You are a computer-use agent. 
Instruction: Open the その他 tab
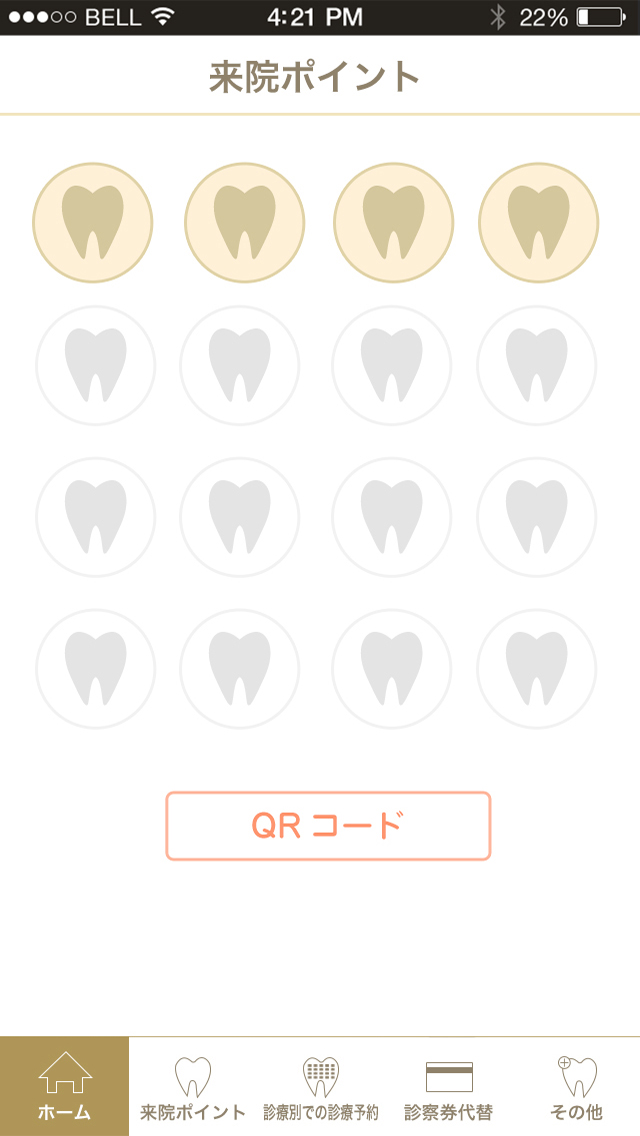(577, 1086)
